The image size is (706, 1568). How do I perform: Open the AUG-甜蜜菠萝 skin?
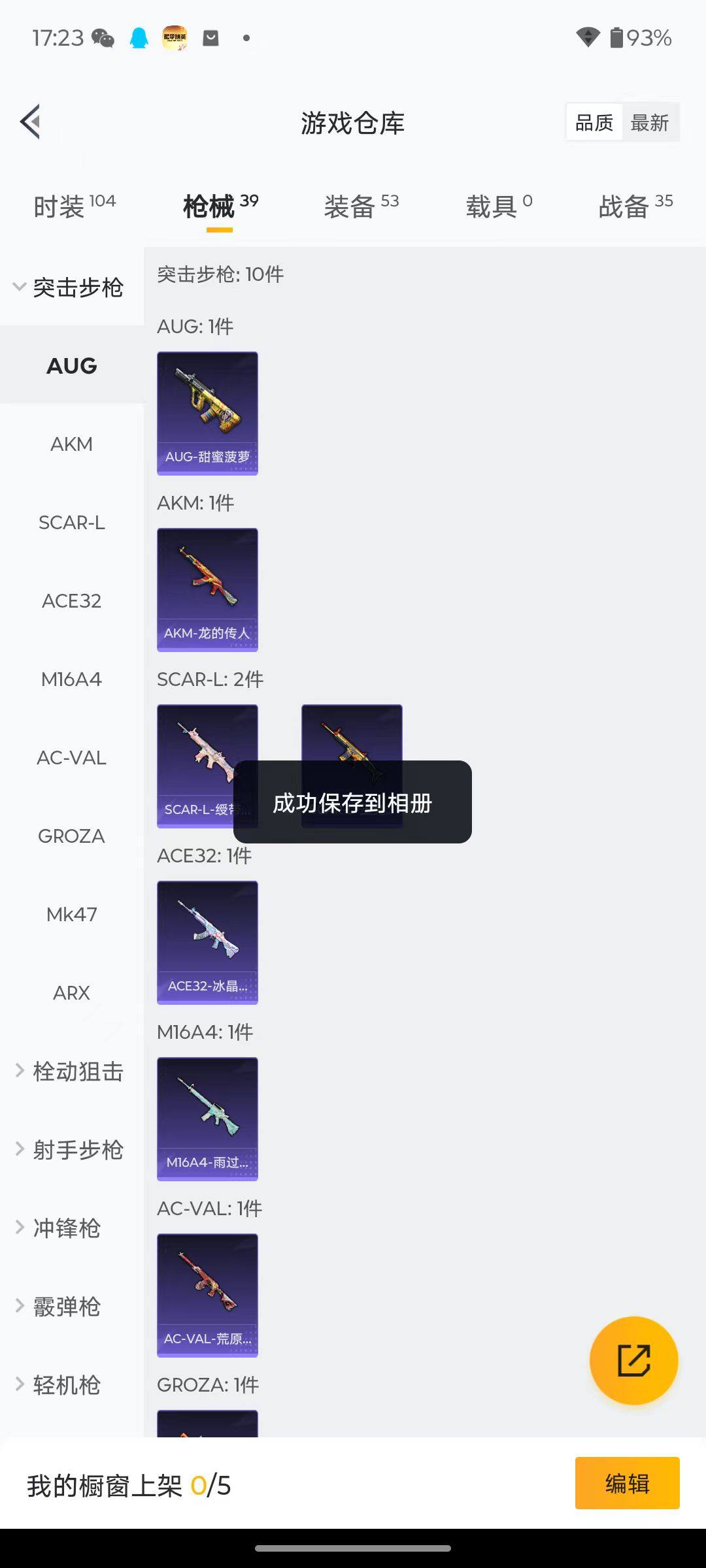click(207, 413)
